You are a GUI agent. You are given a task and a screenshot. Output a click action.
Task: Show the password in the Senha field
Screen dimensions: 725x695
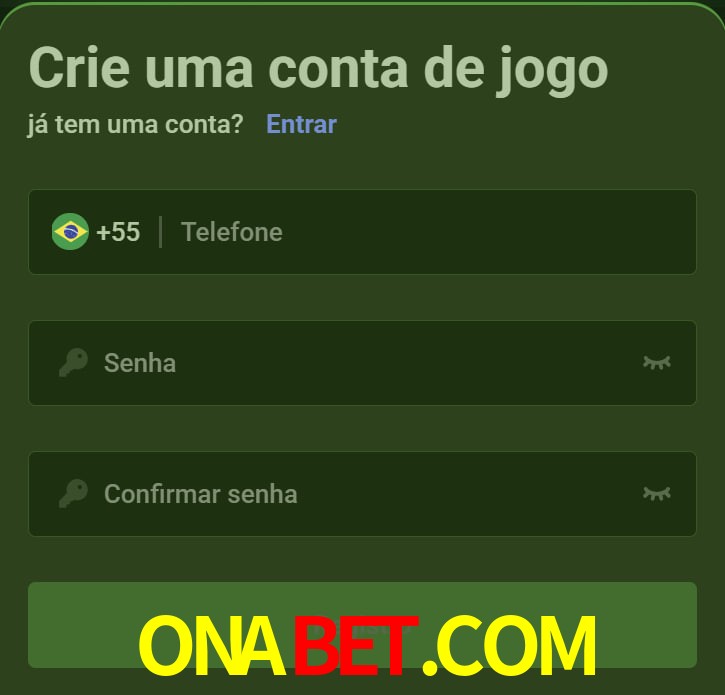click(x=656, y=363)
